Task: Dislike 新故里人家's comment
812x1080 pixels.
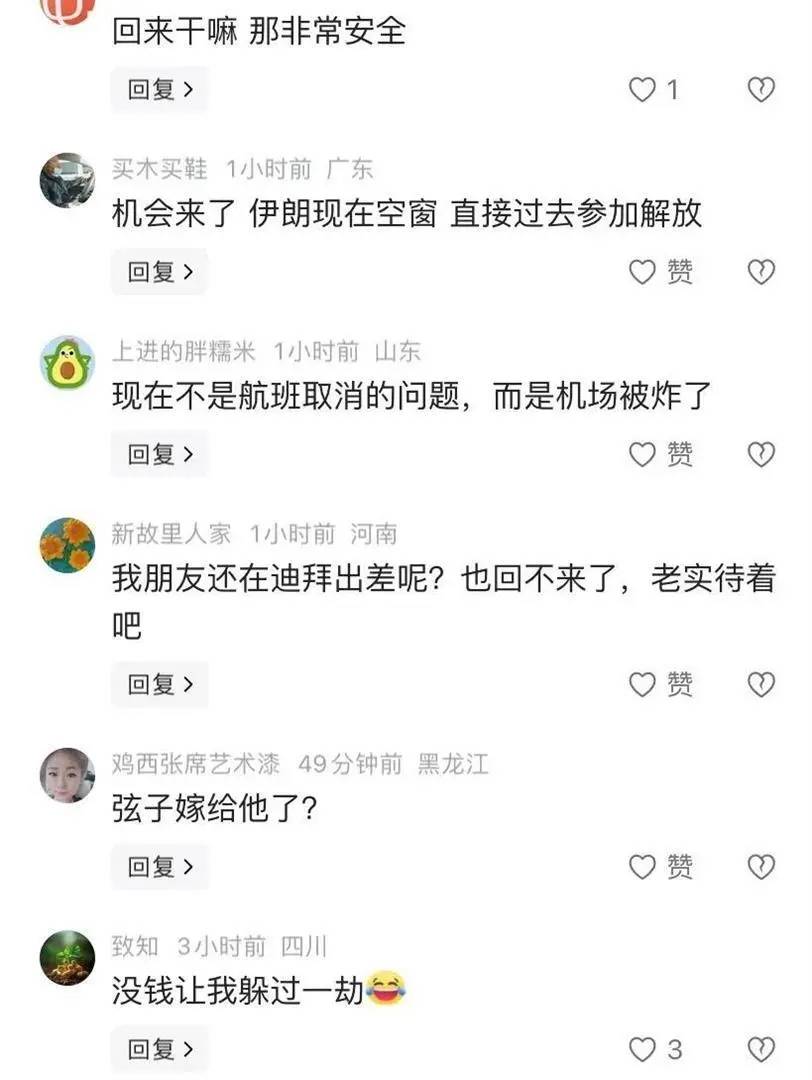Action: coord(761,685)
